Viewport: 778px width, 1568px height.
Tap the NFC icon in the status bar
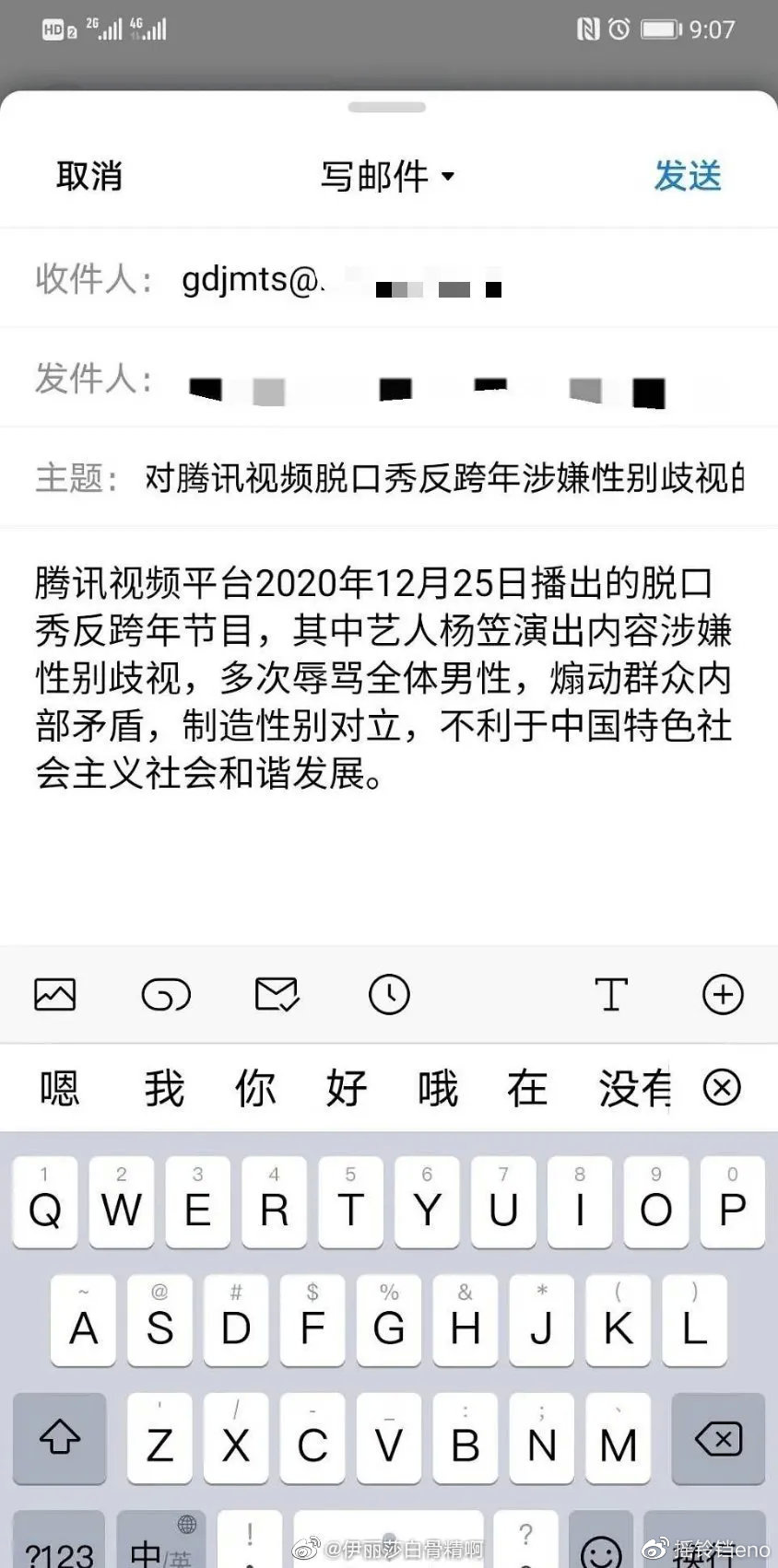(x=587, y=29)
